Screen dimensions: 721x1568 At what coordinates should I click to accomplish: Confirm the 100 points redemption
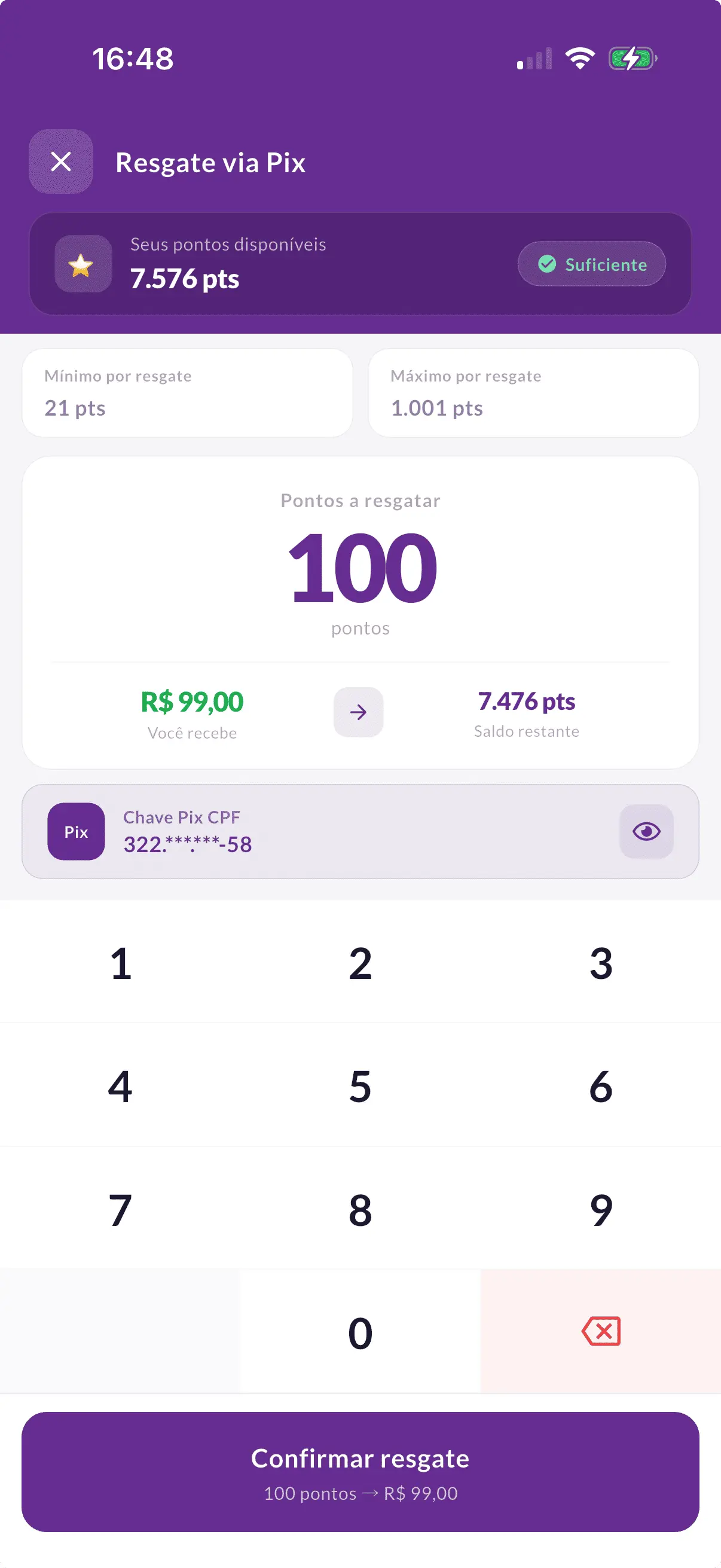point(360,1471)
